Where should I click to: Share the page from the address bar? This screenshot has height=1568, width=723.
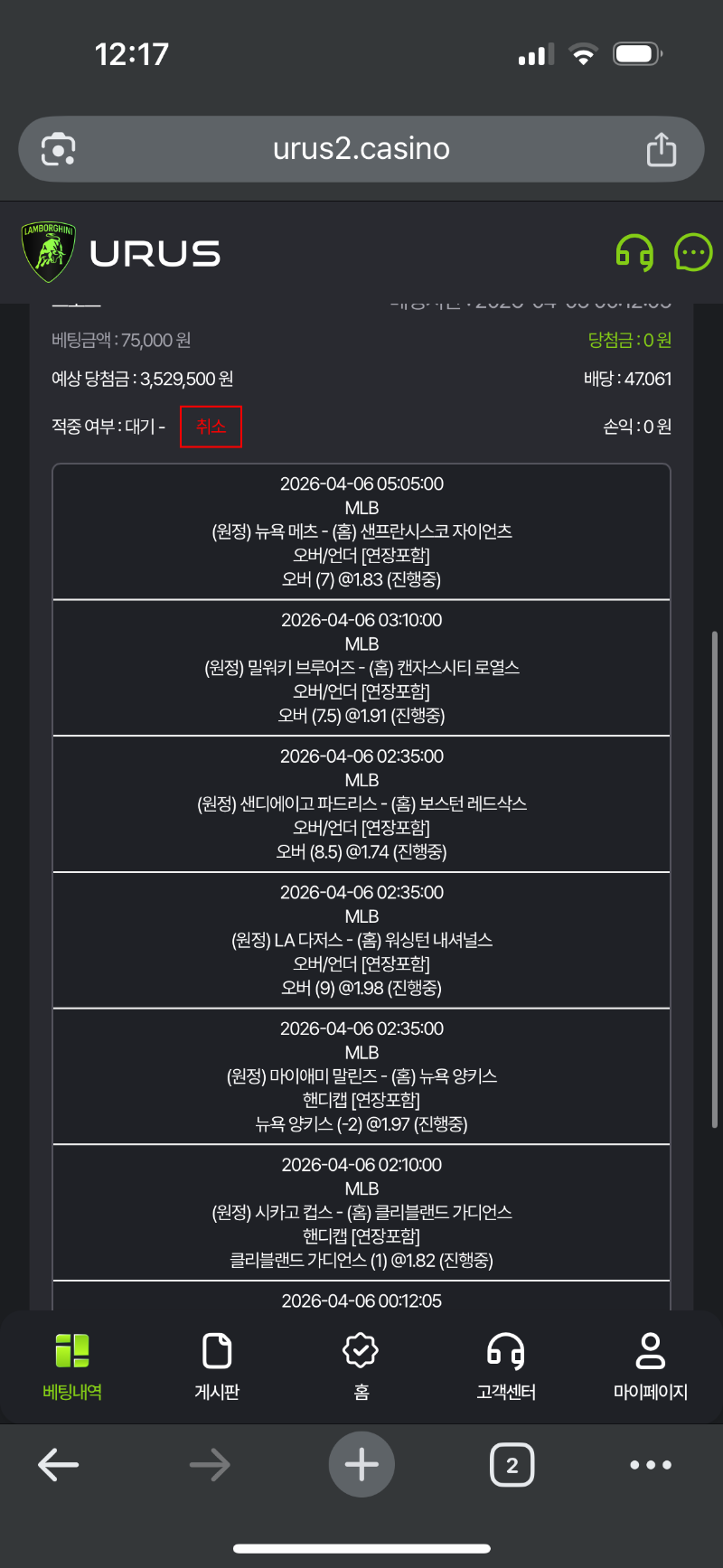coord(662,149)
